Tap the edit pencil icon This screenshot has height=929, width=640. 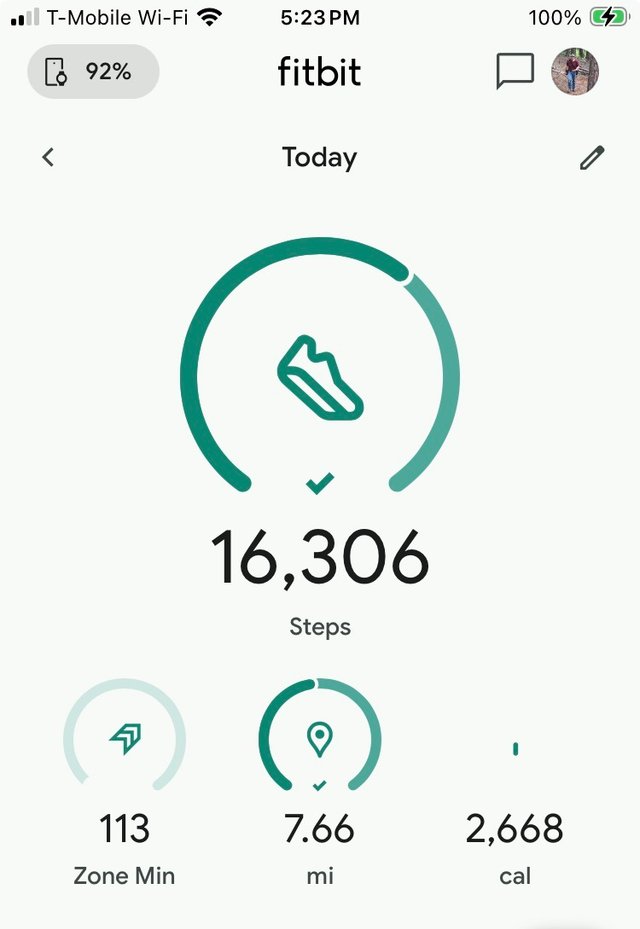[x=592, y=157]
